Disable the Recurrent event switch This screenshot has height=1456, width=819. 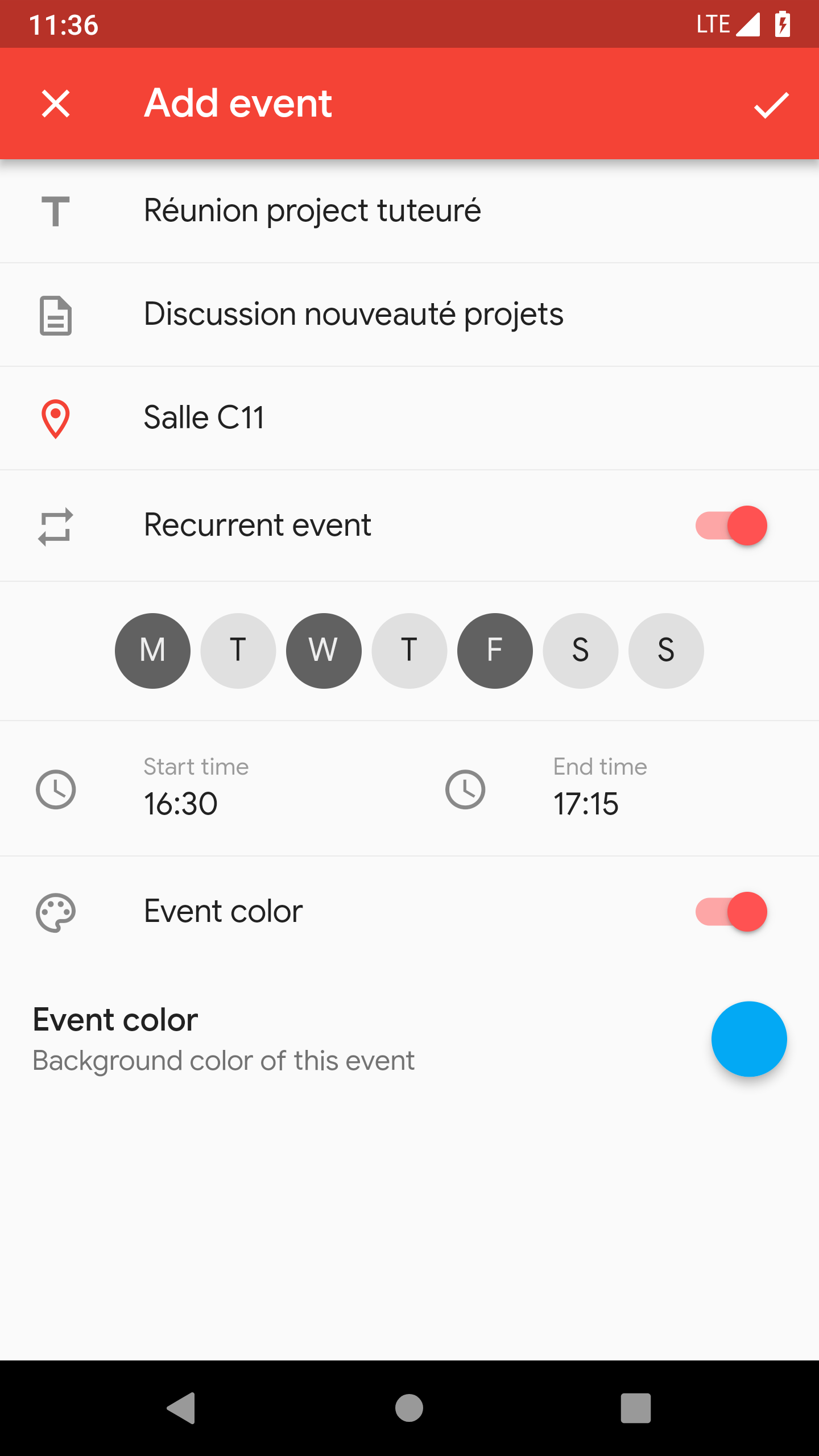[731, 525]
